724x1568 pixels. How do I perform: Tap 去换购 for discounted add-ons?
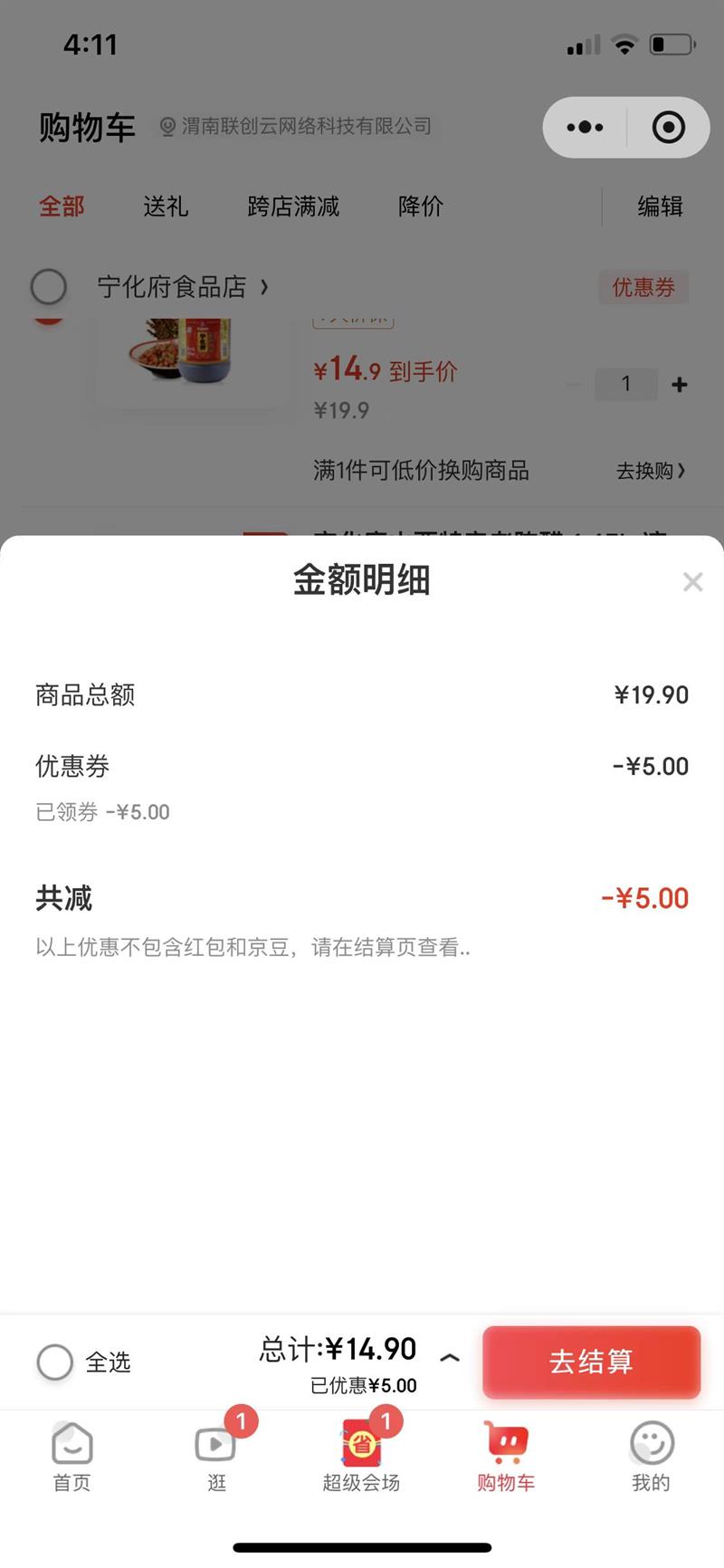(651, 471)
